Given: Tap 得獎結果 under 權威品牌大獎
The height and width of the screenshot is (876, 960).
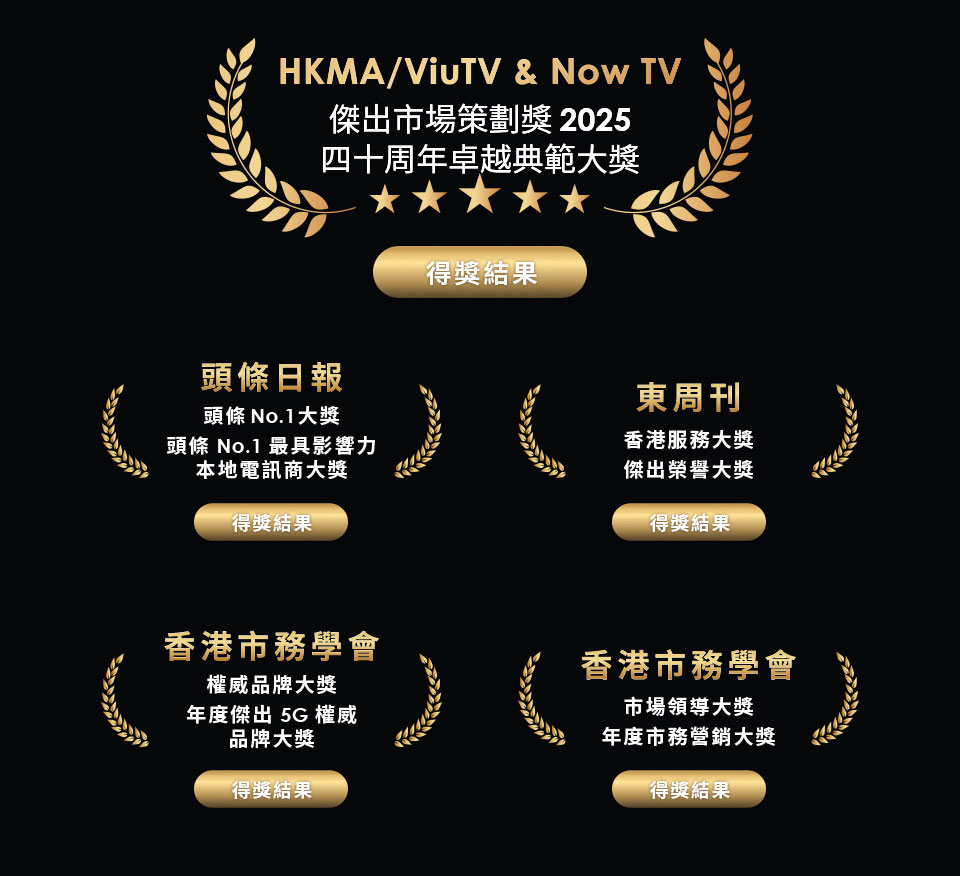Looking at the screenshot, I should (x=271, y=789).
